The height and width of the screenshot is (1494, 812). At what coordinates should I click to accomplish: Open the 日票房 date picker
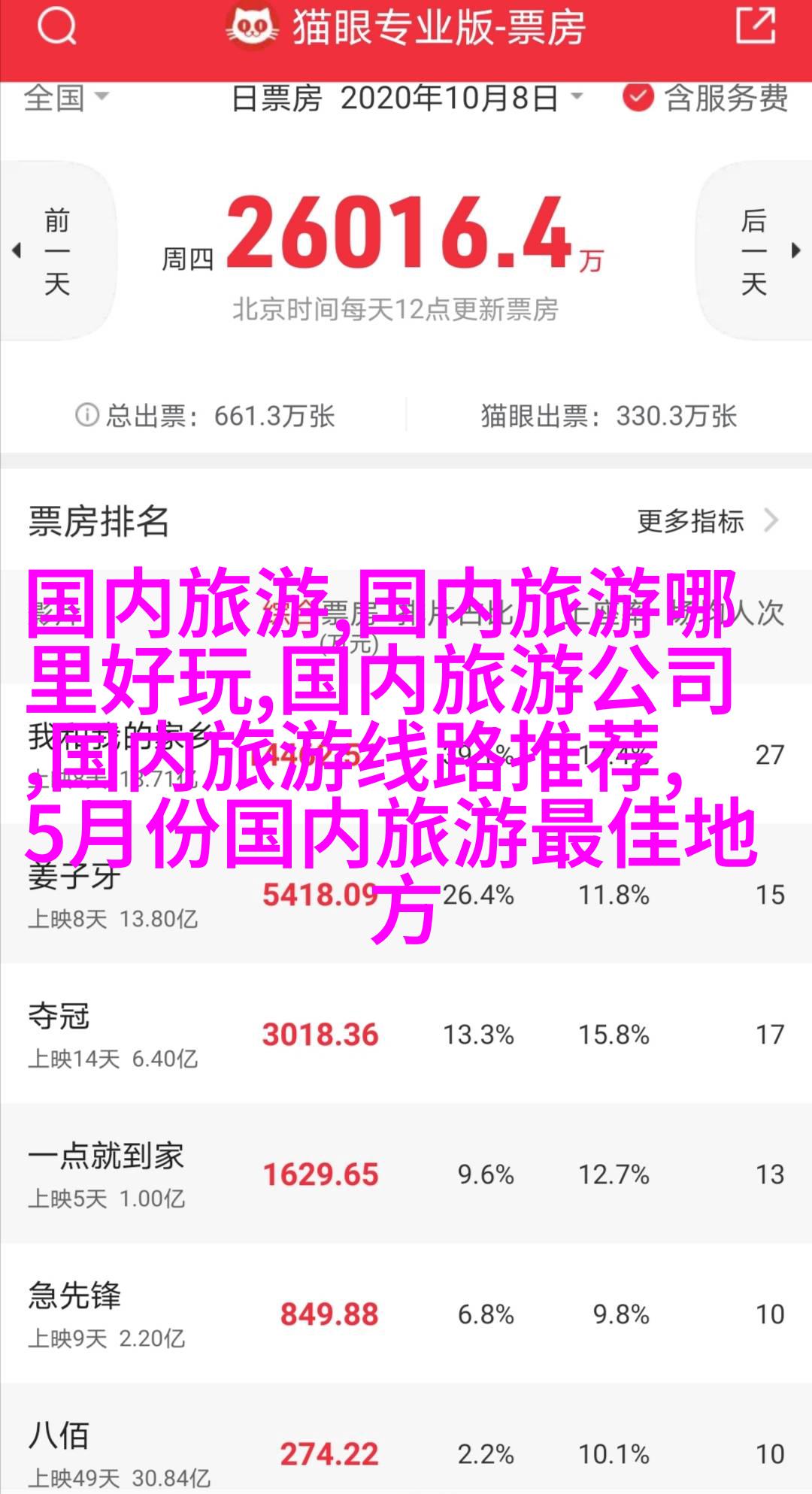tap(406, 98)
